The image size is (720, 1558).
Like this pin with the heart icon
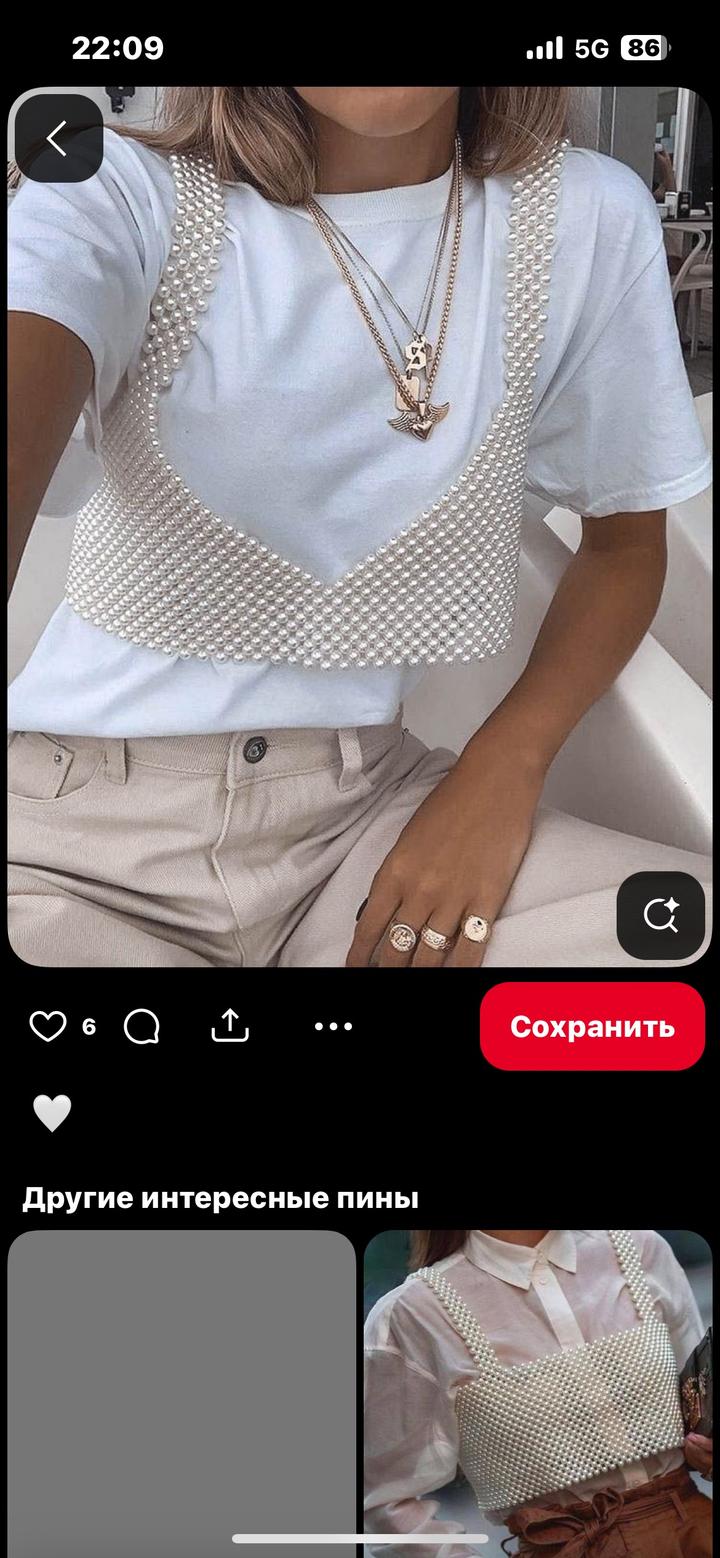click(48, 1026)
